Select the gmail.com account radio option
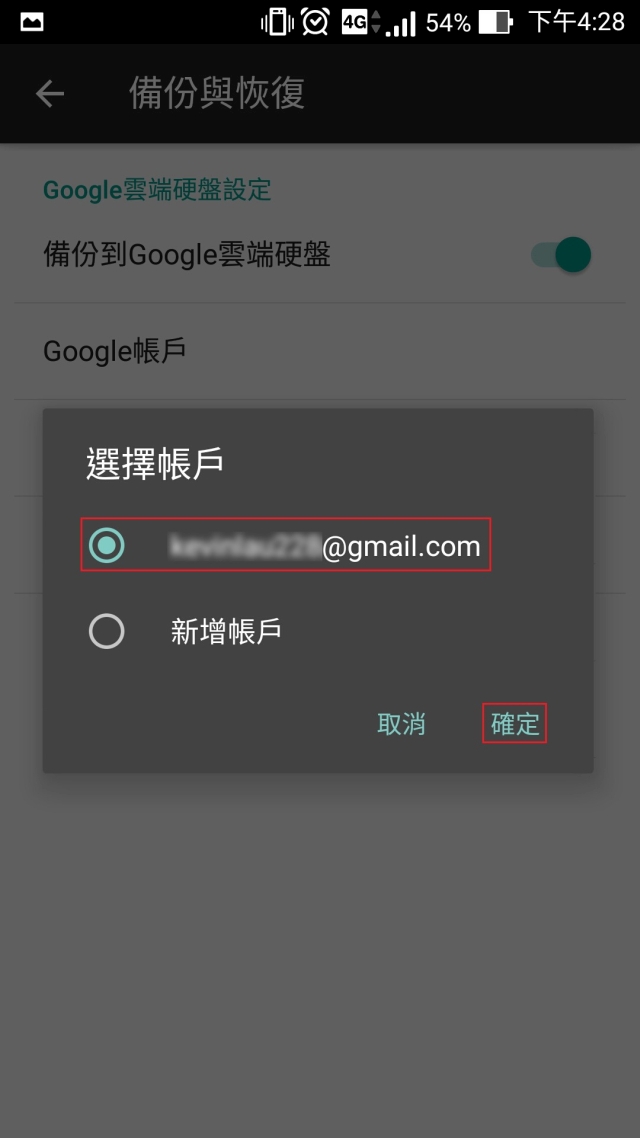 [107, 545]
